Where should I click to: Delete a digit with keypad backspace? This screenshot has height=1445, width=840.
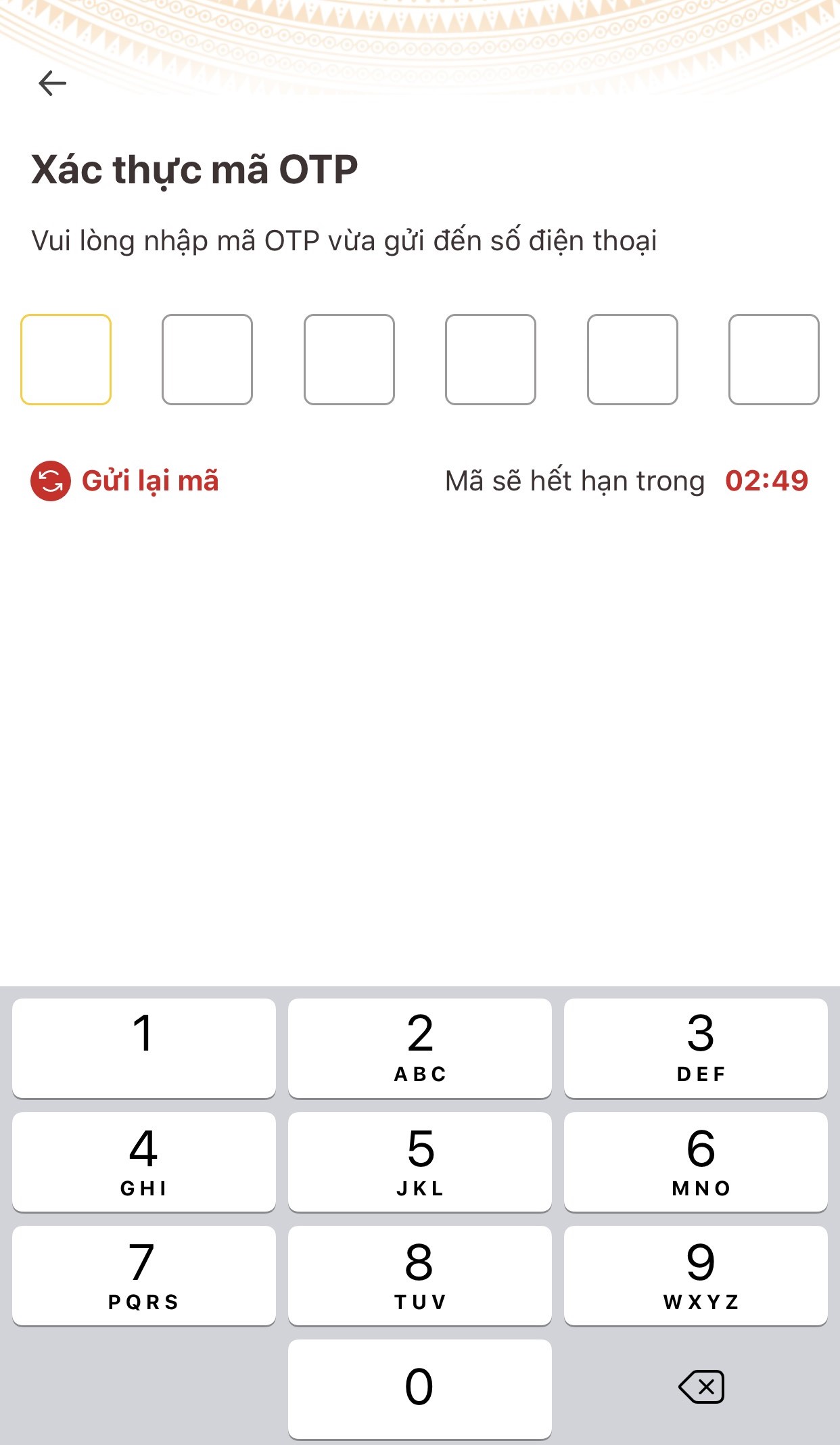(x=701, y=1387)
